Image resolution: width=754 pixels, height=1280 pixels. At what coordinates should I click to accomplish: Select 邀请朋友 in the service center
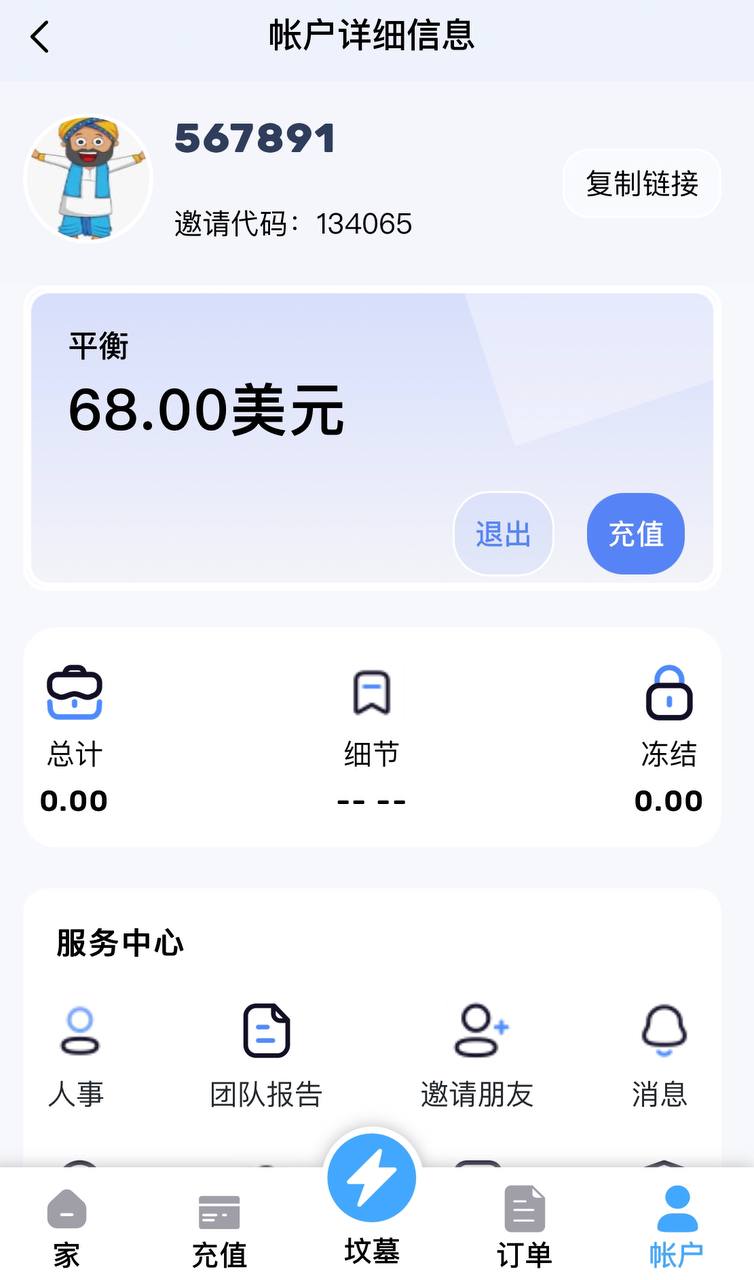[478, 1055]
